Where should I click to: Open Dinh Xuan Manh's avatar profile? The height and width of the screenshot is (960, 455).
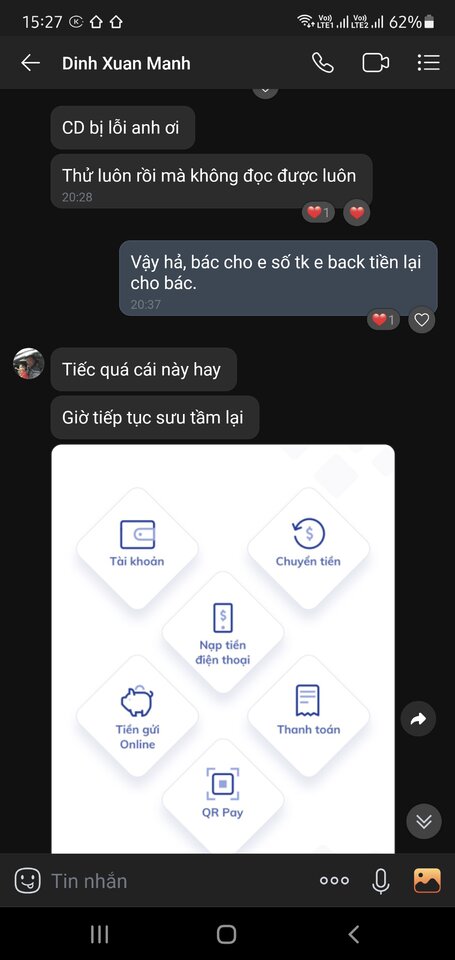click(29, 364)
